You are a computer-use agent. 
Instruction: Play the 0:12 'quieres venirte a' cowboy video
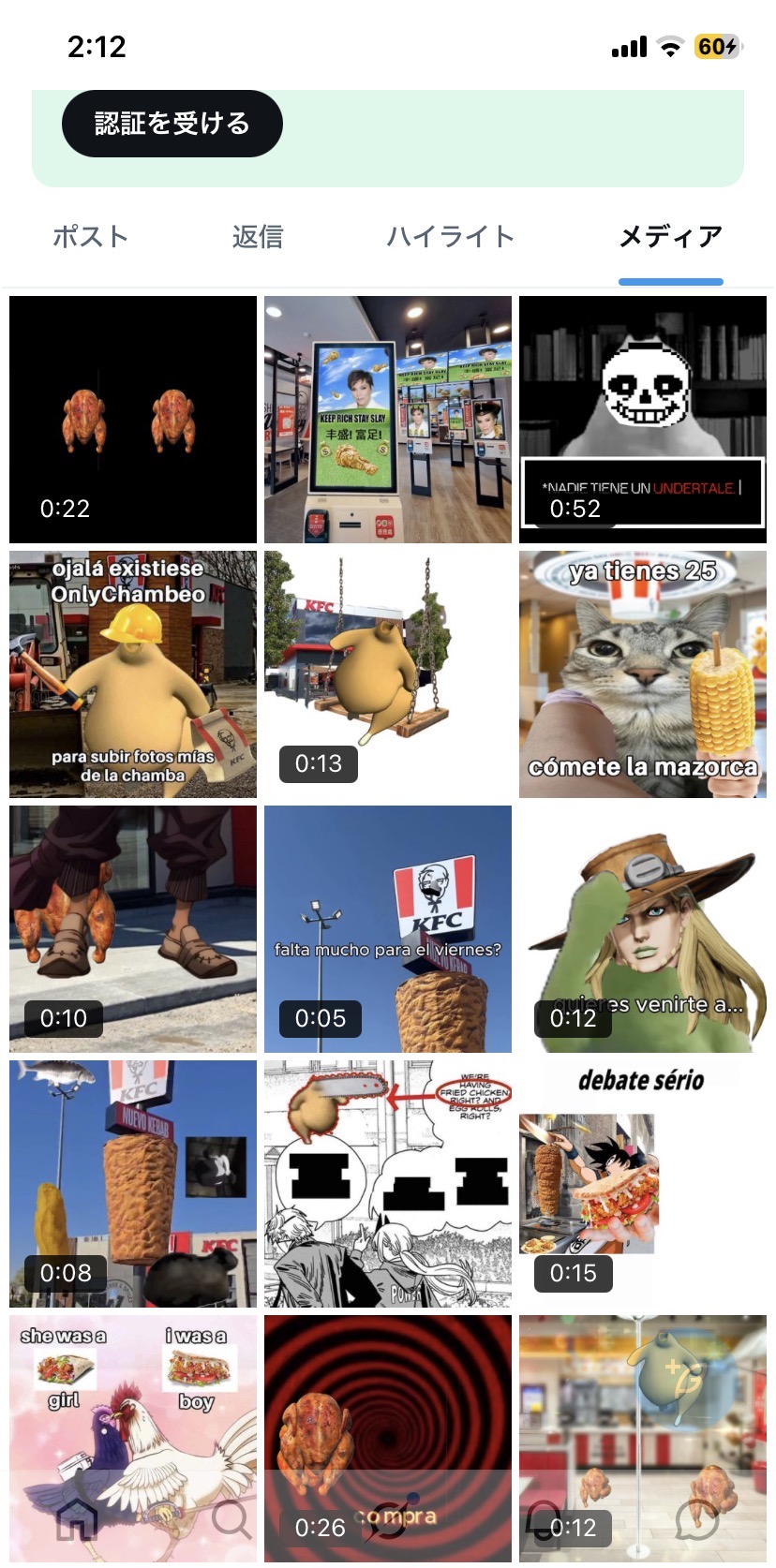point(643,929)
